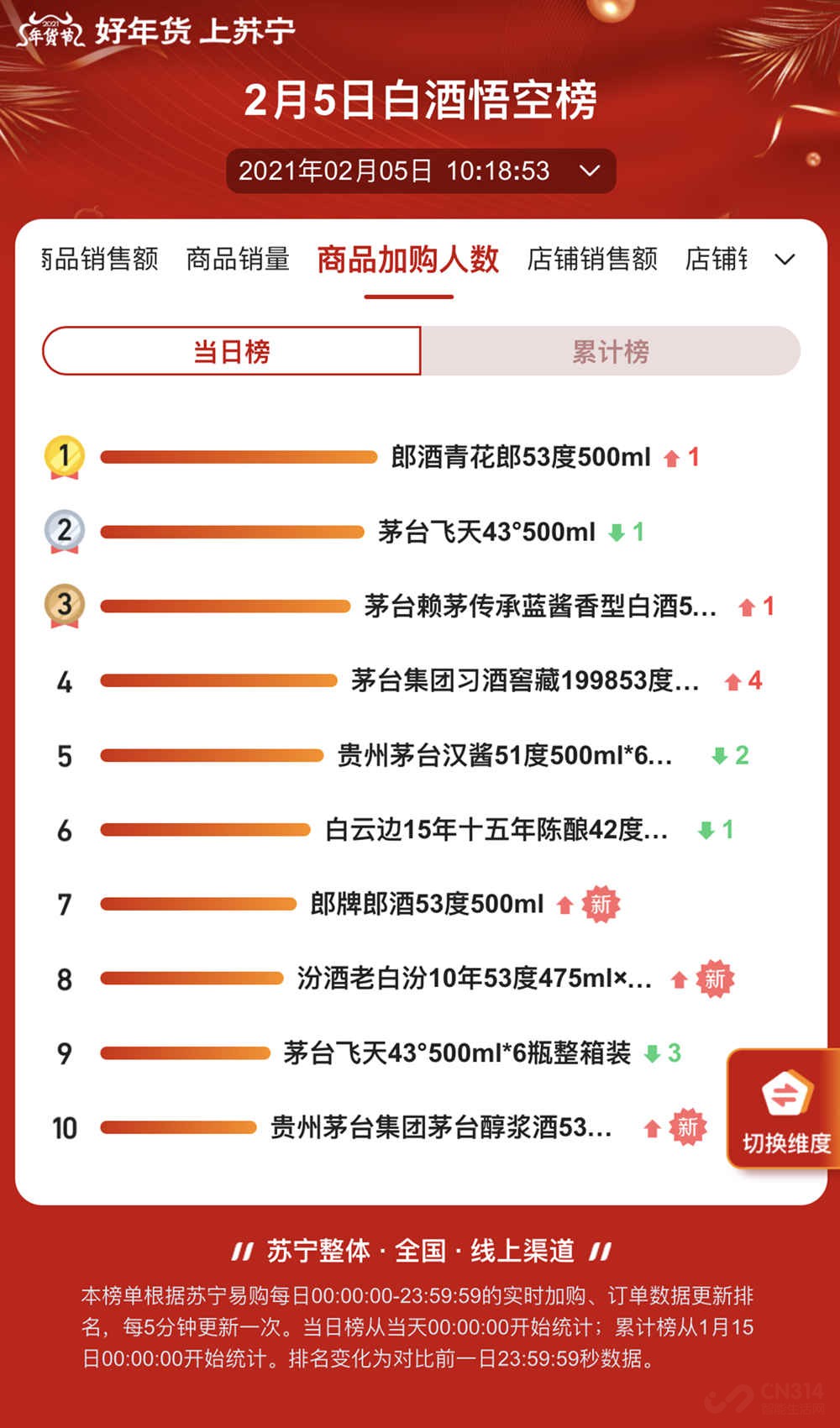The width and height of the screenshot is (840, 1428).
Task: Select the 当日榜 daily ranking
Action: click(232, 351)
